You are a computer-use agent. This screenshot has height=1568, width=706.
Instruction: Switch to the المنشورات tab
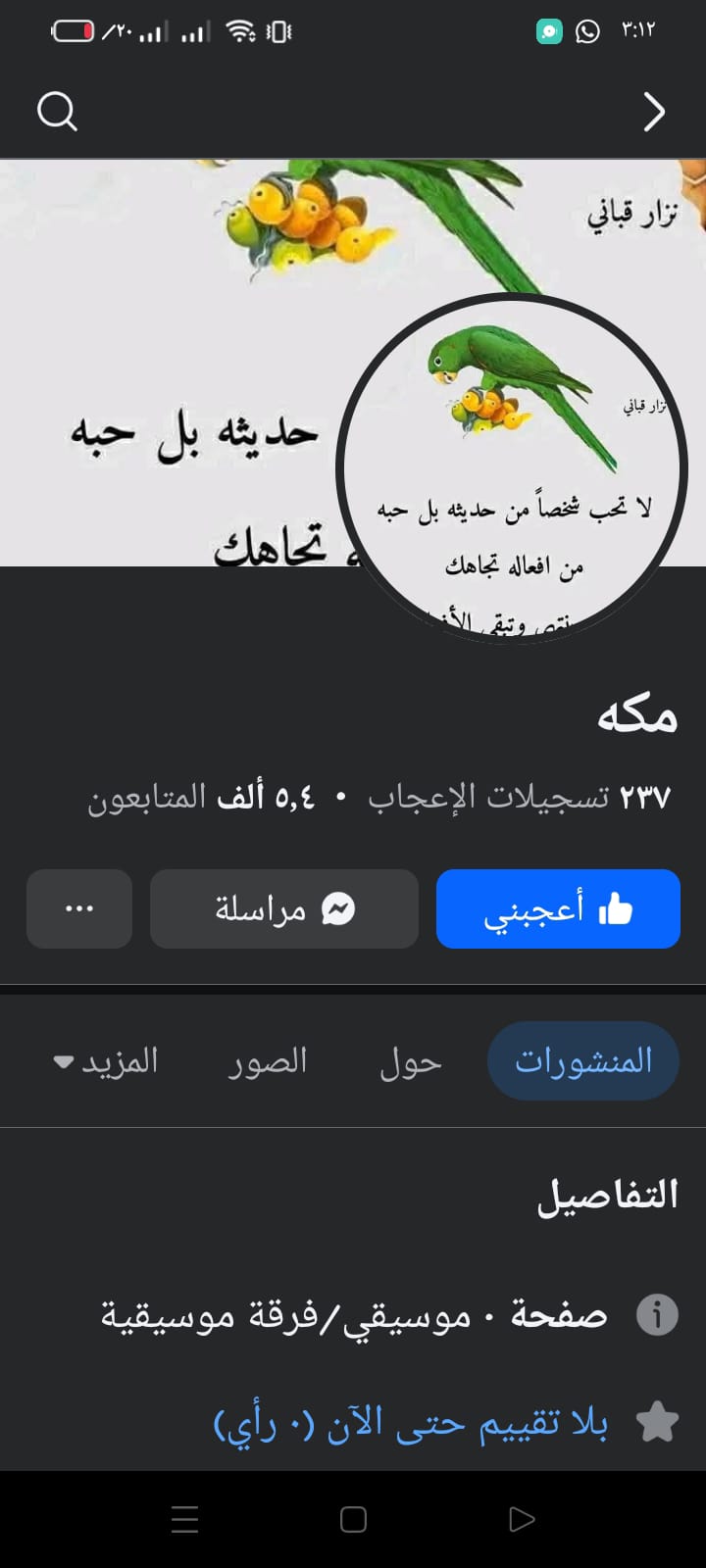[582, 1061]
